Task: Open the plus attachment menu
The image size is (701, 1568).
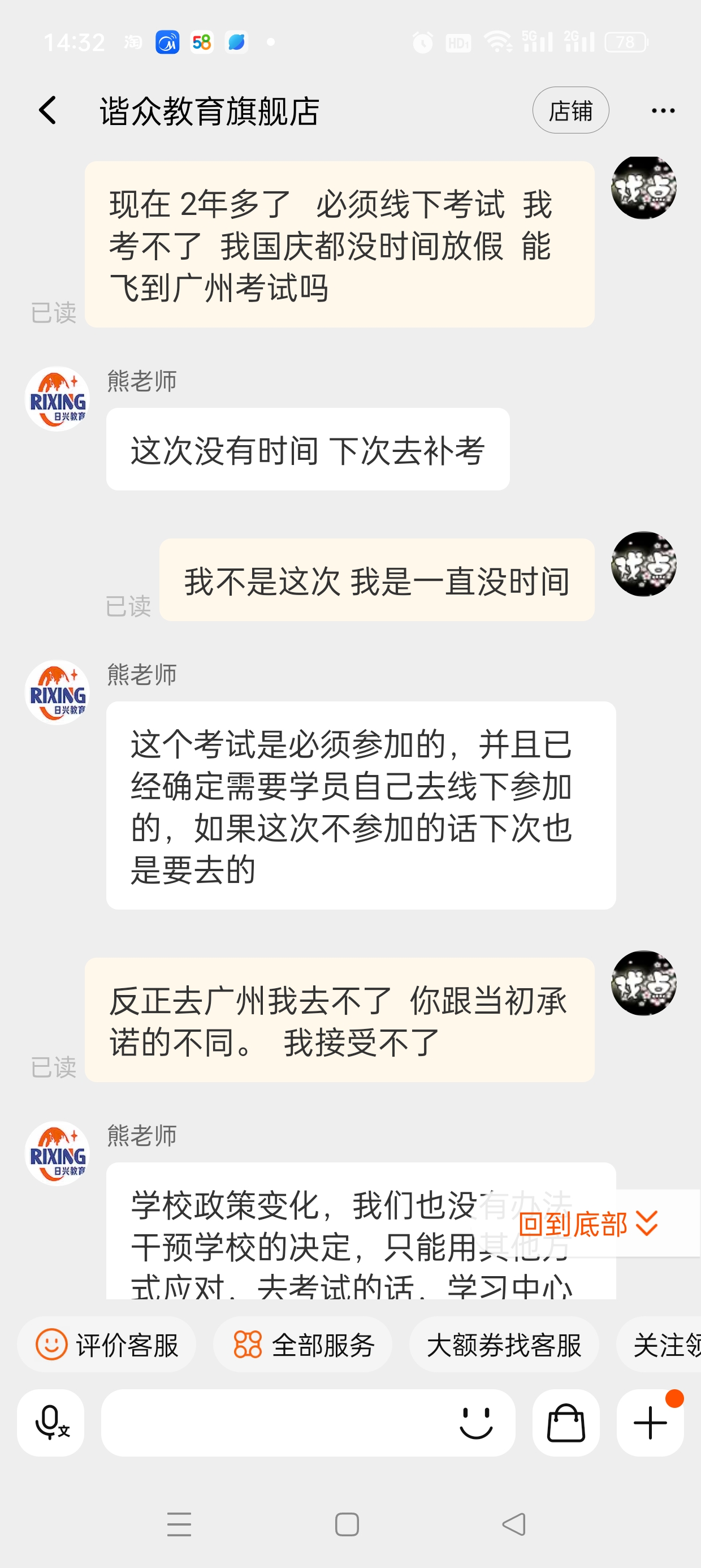Action: [x=650, y=1423]
